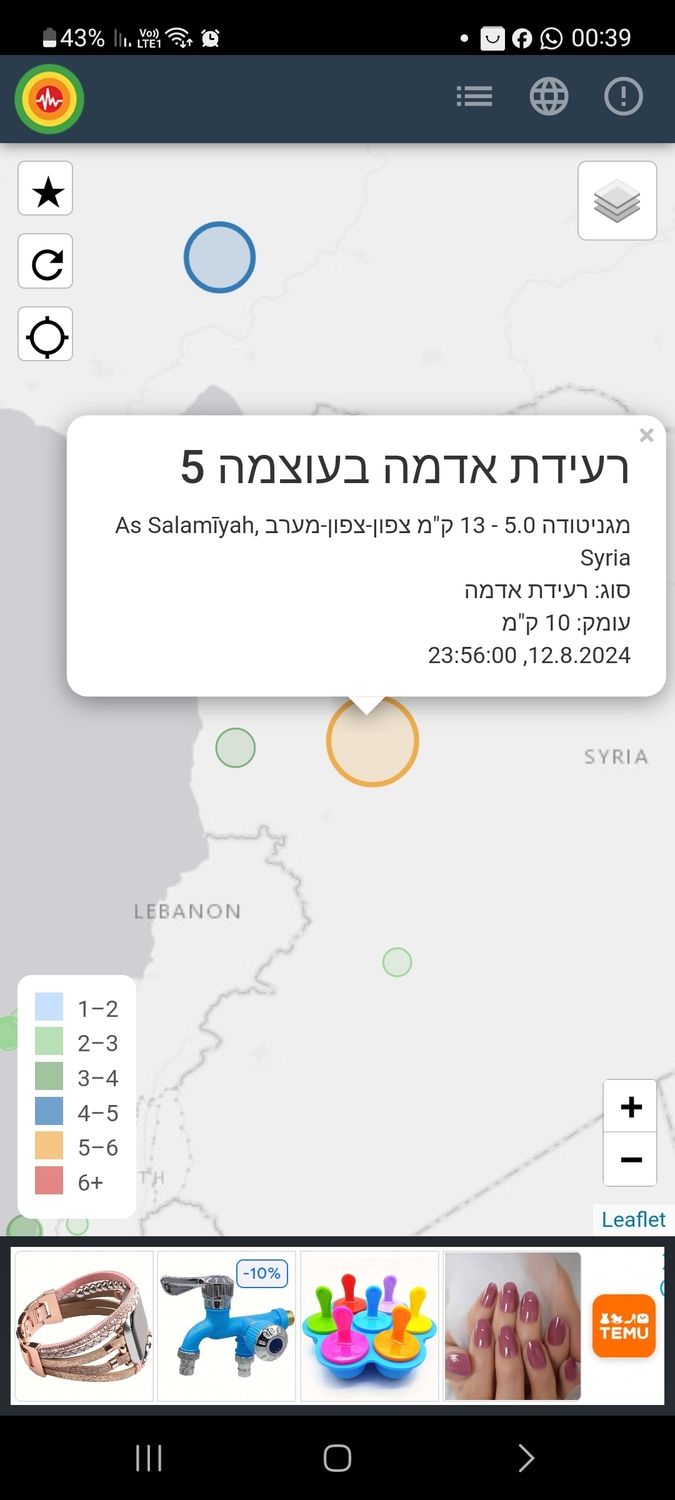Open the earthquake list view

coord(474,97)
